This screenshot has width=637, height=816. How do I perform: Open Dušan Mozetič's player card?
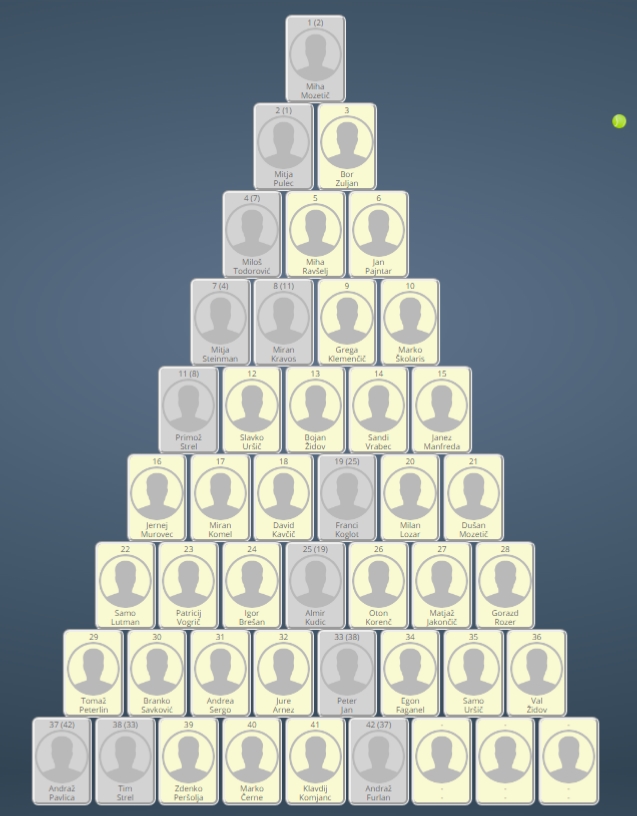[473, 497]
